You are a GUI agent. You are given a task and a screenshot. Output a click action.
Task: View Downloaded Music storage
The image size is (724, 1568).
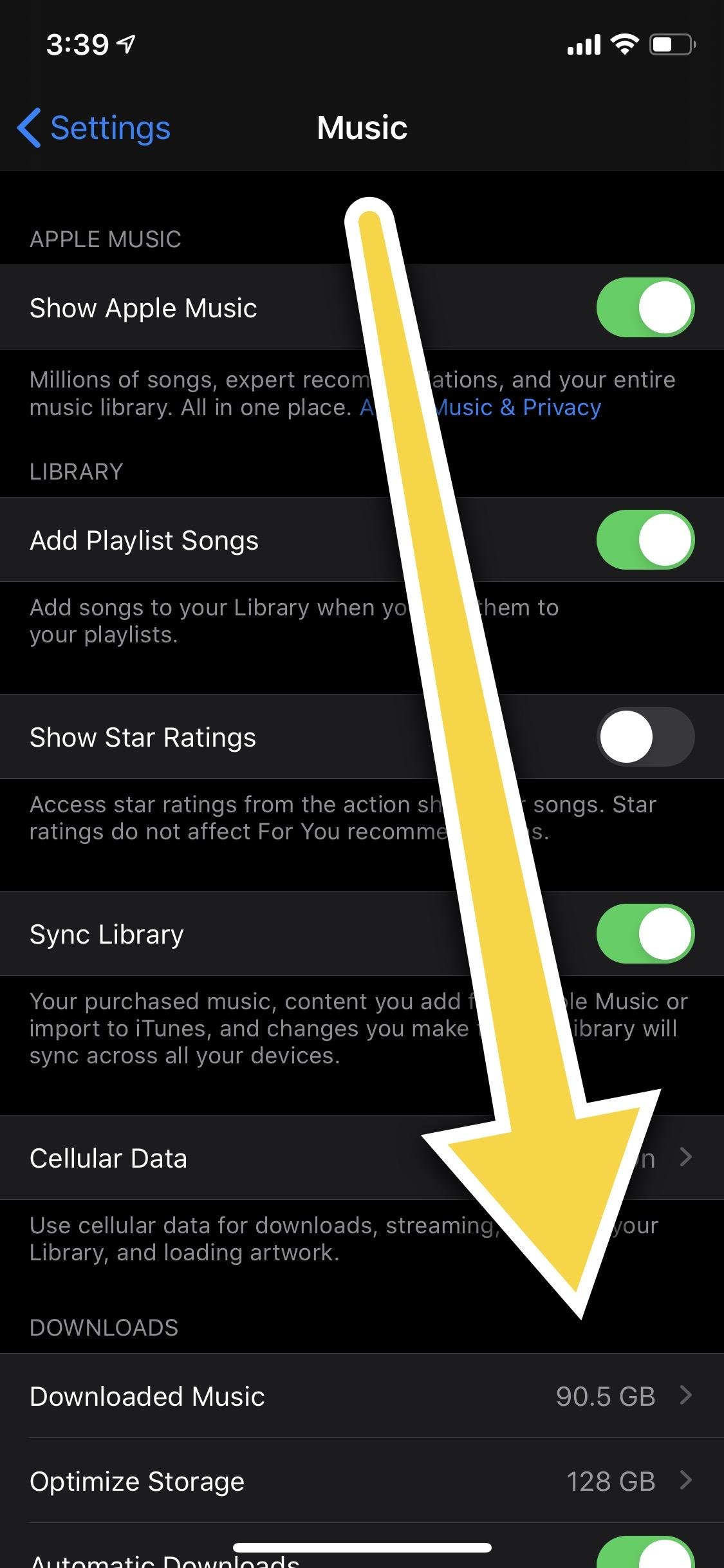pyautogui.click(x=360, y=1396)
